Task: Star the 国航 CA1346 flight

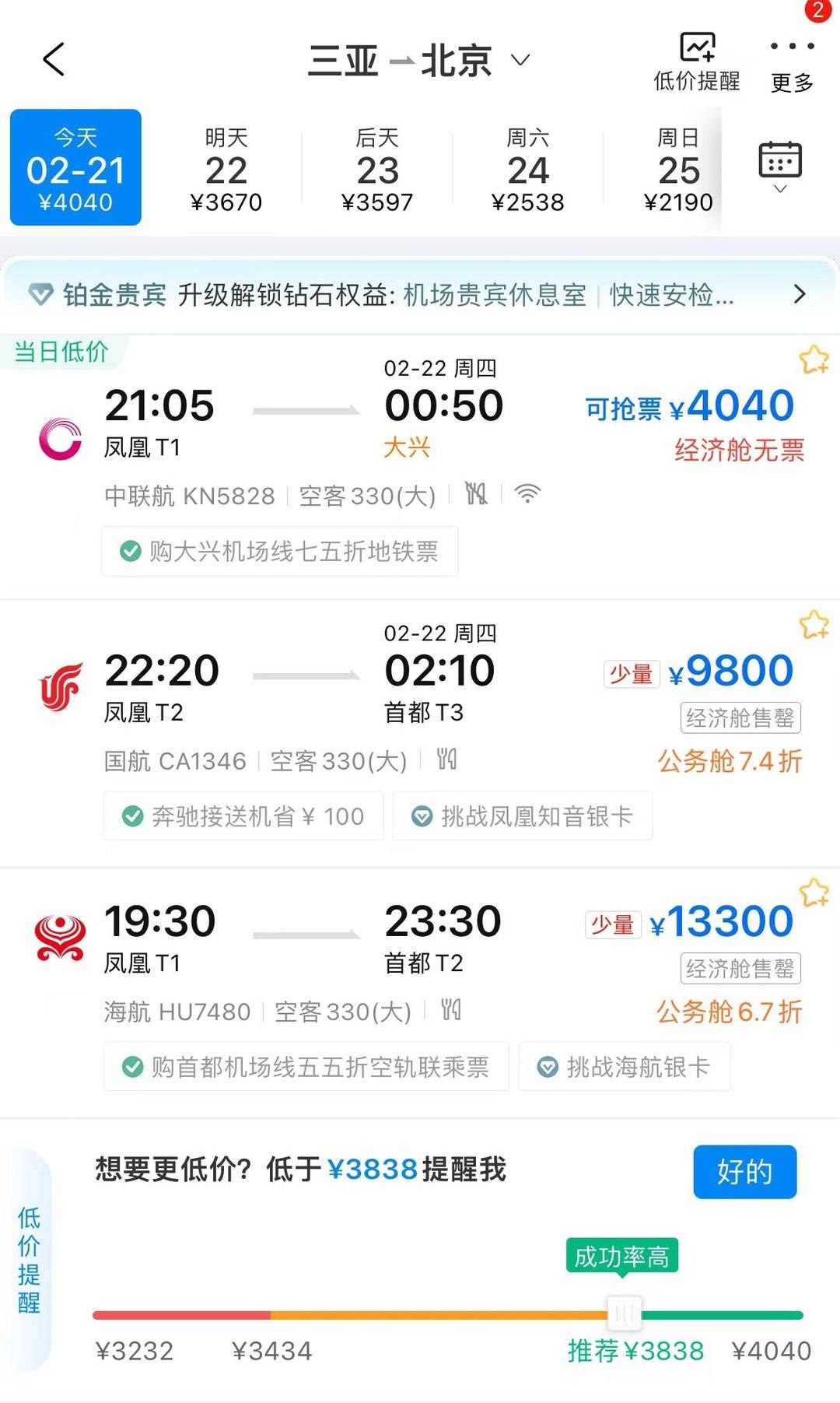Action: 814,625
